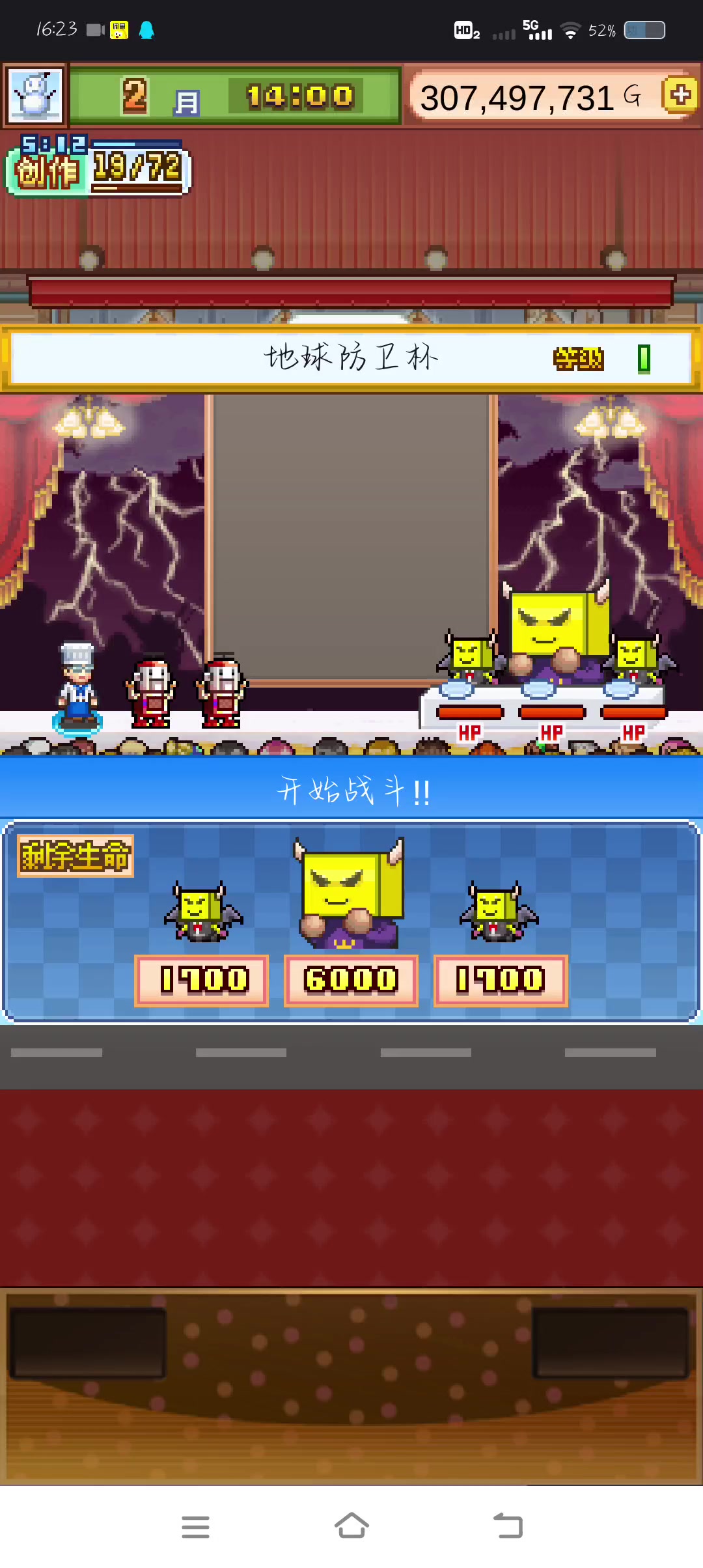Tap the green pause icon beside 等级
Image resolution: width=703 pixels, height=1568 pixels.
click(x=644, y=359)
